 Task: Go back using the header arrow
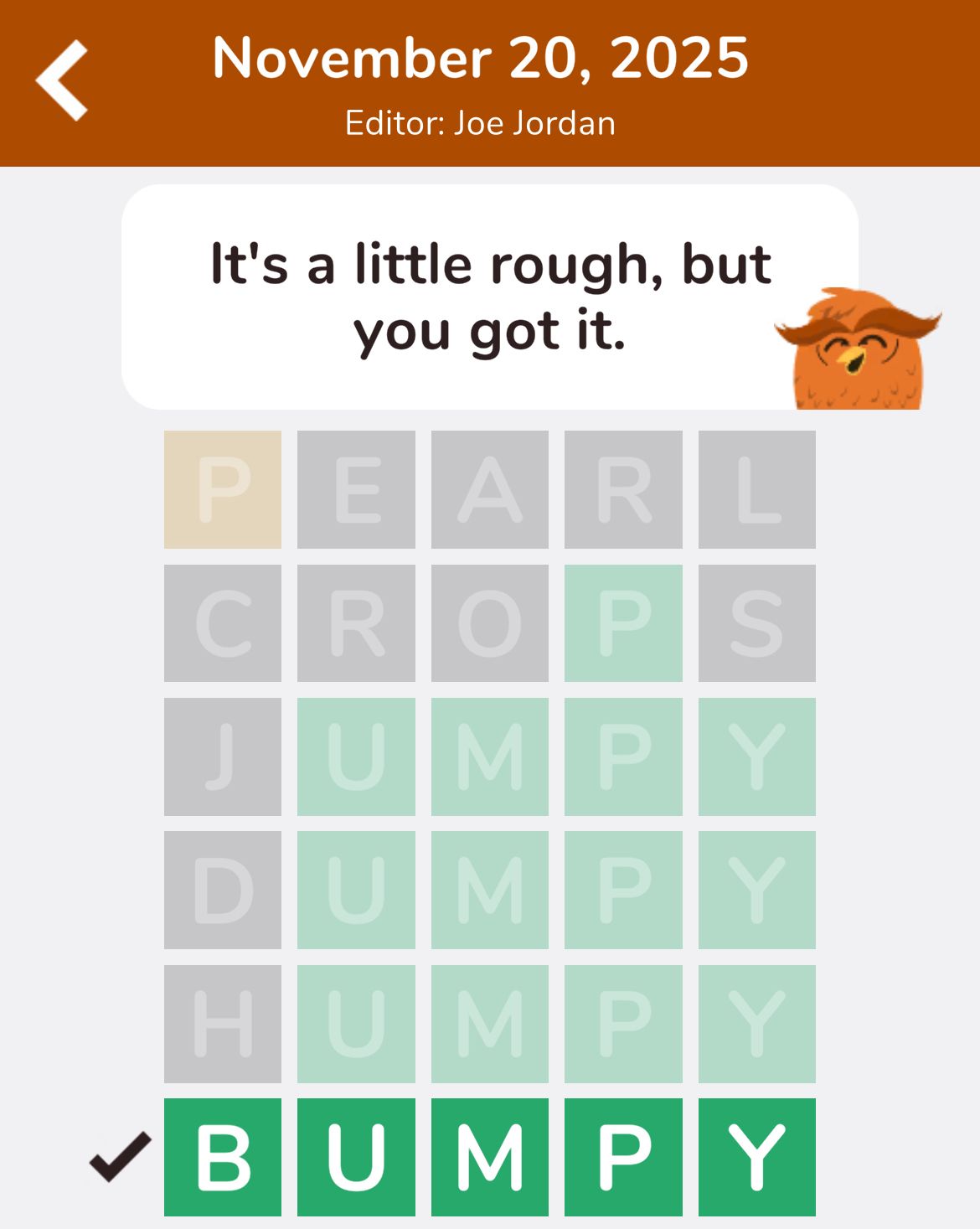62,80
